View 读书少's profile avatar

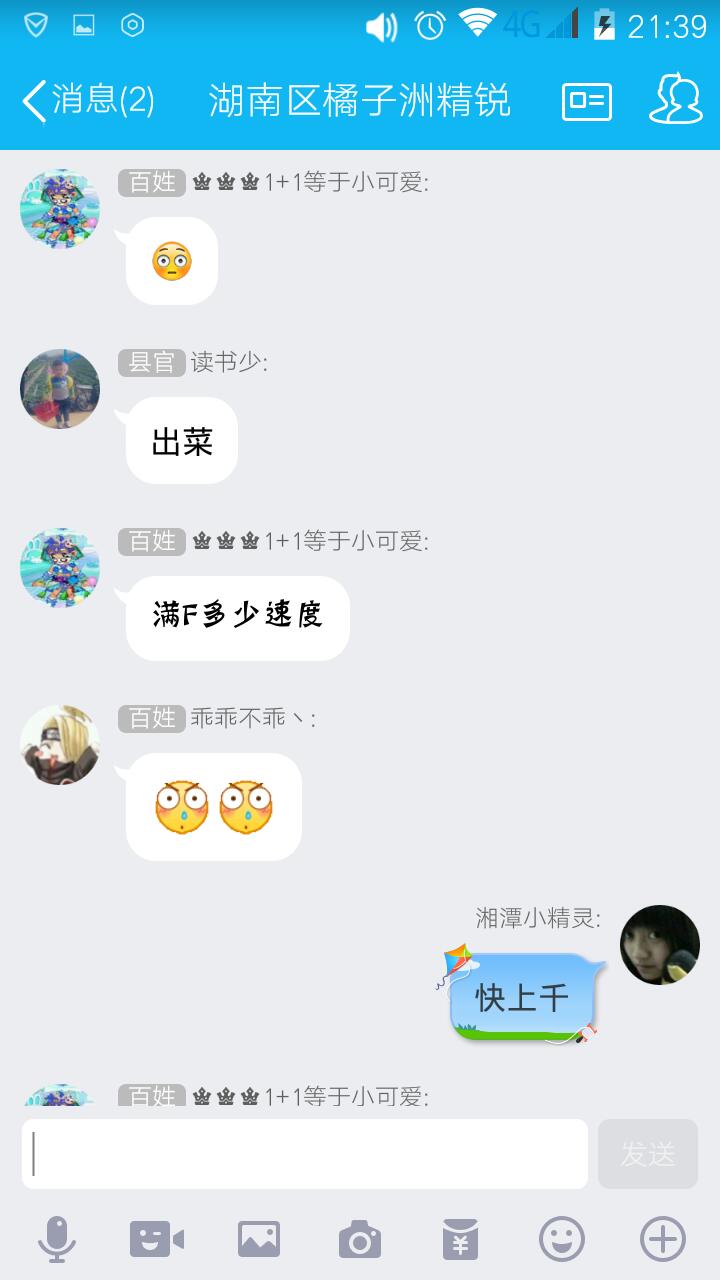pyautogui.click(x=60, y=389)
